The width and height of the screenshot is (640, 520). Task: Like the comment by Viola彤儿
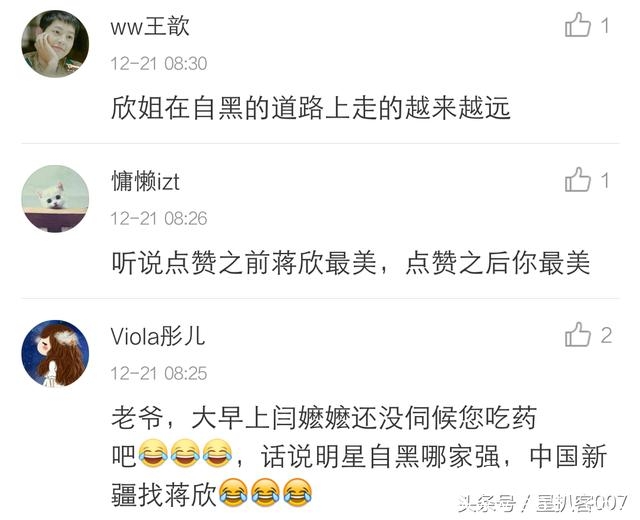click(x=578, y=335)
